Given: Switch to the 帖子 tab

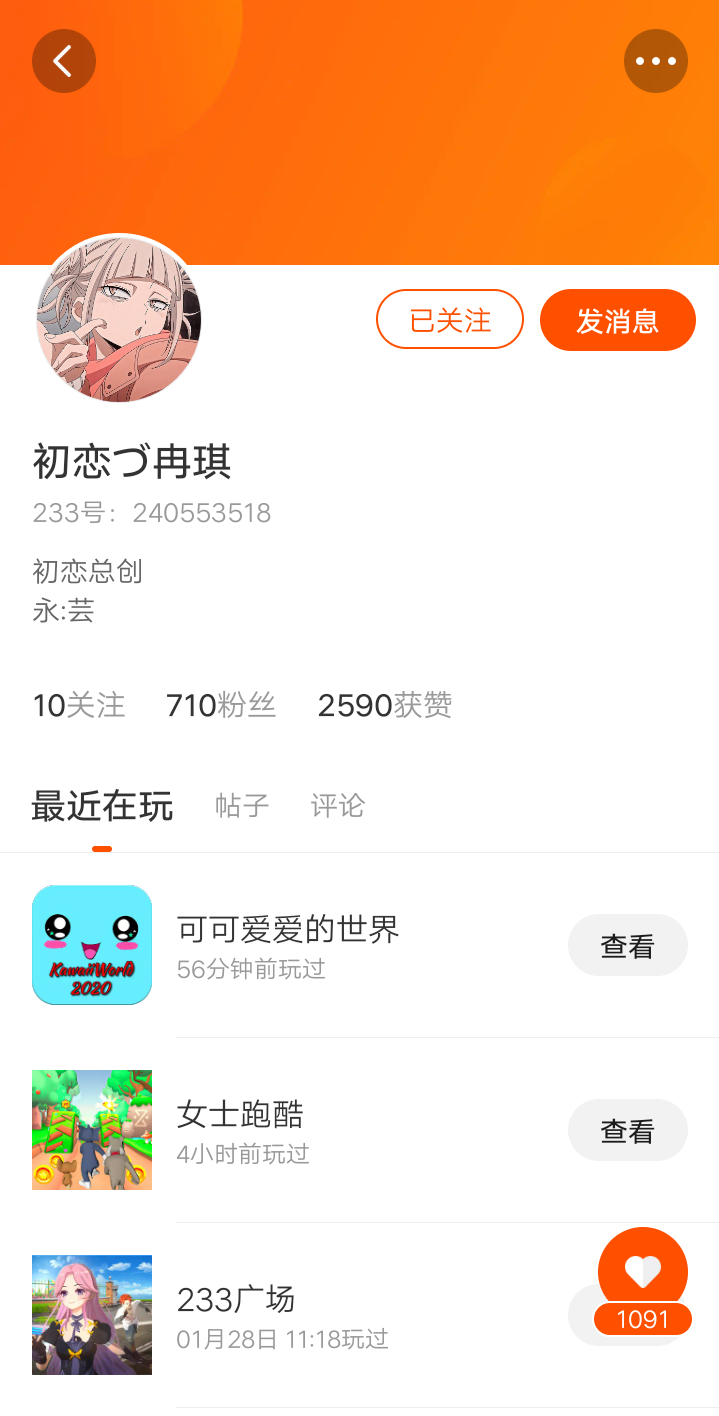Looking at the screenshot, I should (242, 805).
